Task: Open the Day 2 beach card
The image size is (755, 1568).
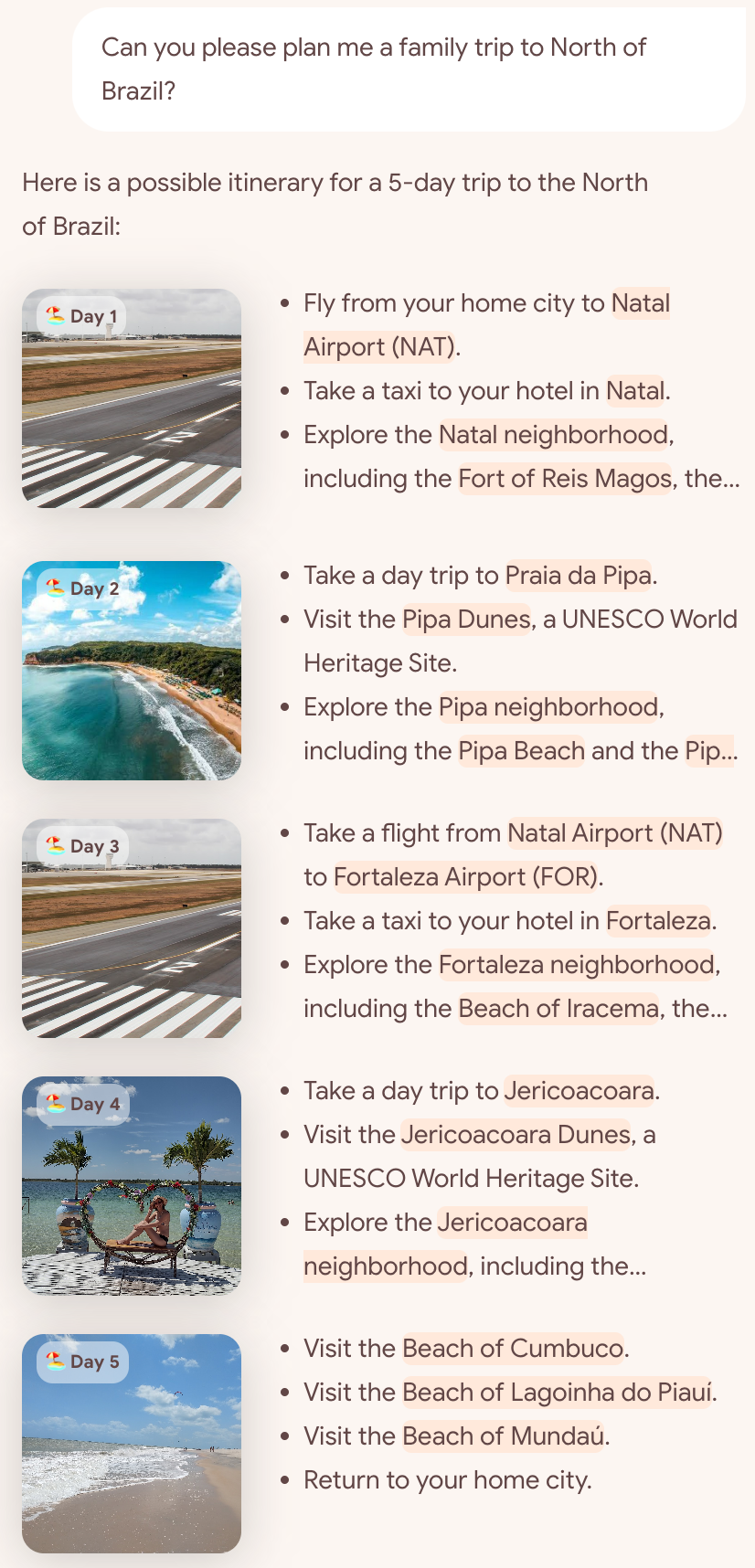Action: (x=132, y=671)
